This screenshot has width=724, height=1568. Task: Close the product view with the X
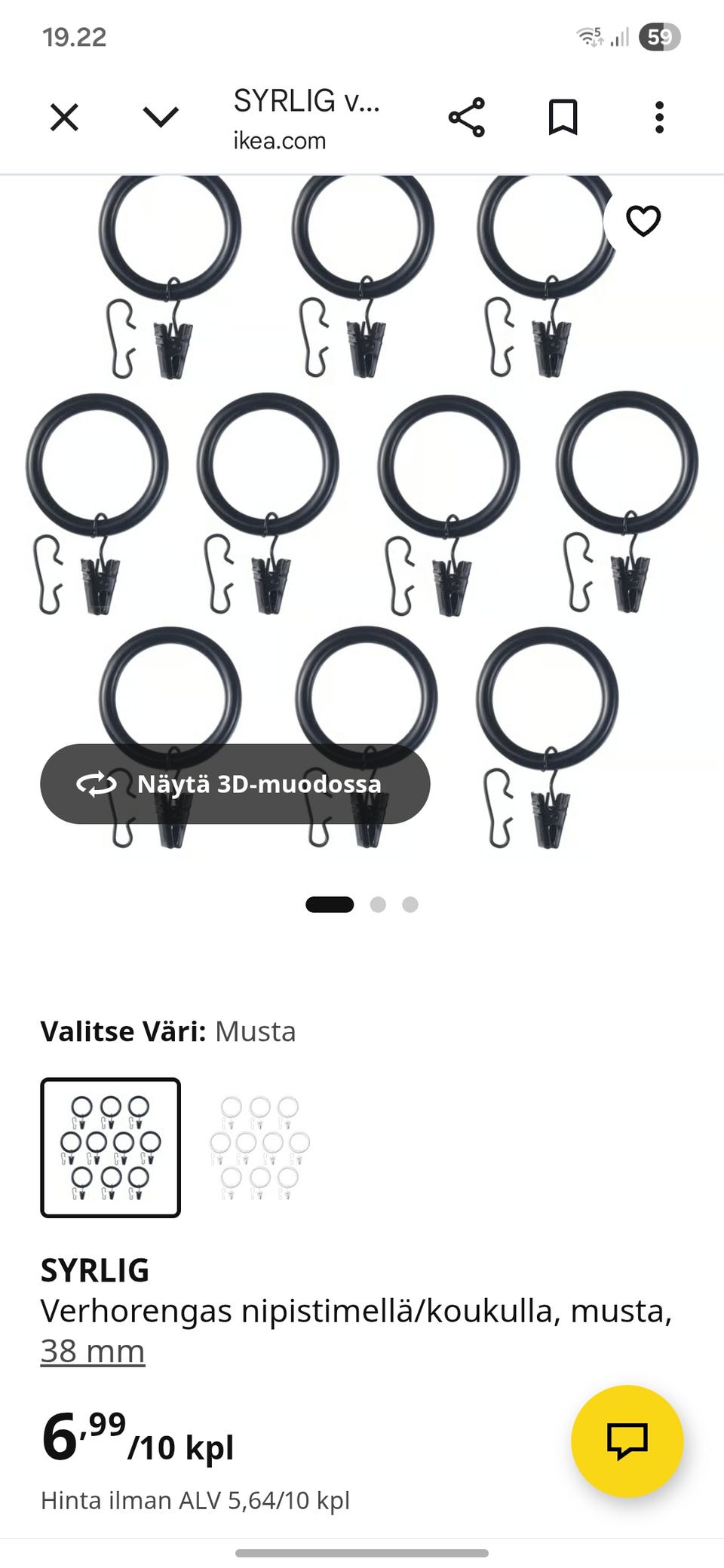click(65, 116)
